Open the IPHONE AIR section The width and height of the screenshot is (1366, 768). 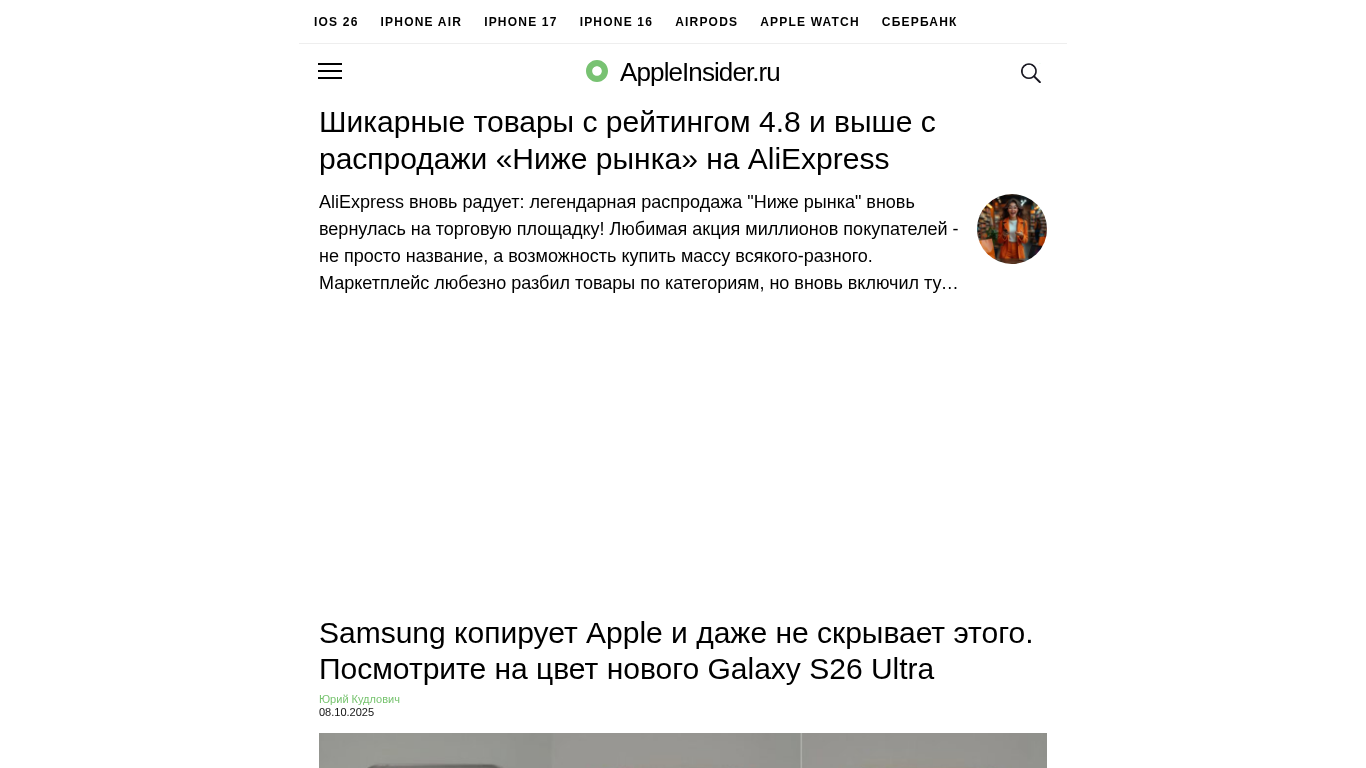pyautogui.click(x=421, y=22)
